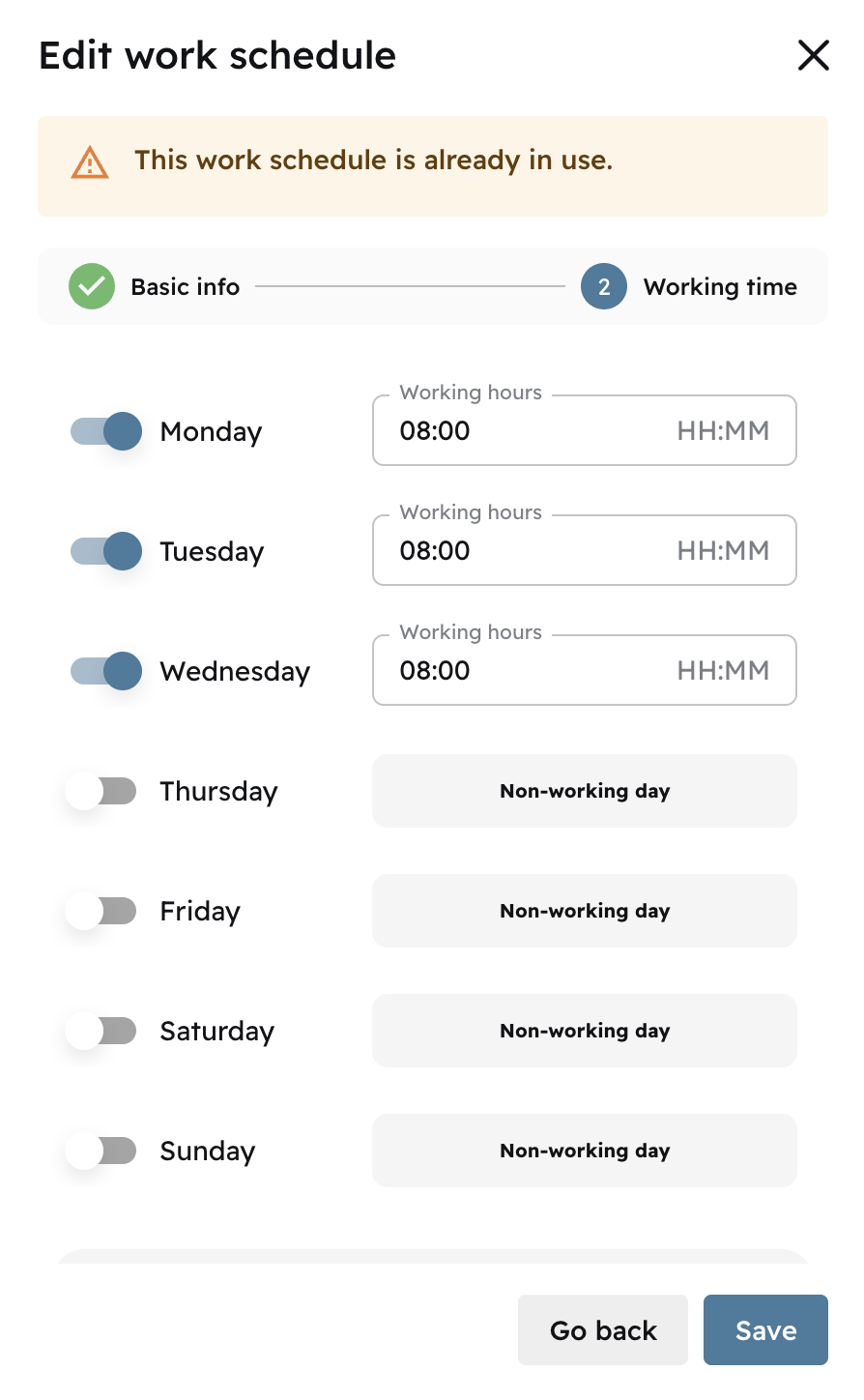Image resolution: width=864 pixels, height=1400 pixels.
Task: Turn off Tuesday's working day switch
Action: click(104, 551)
